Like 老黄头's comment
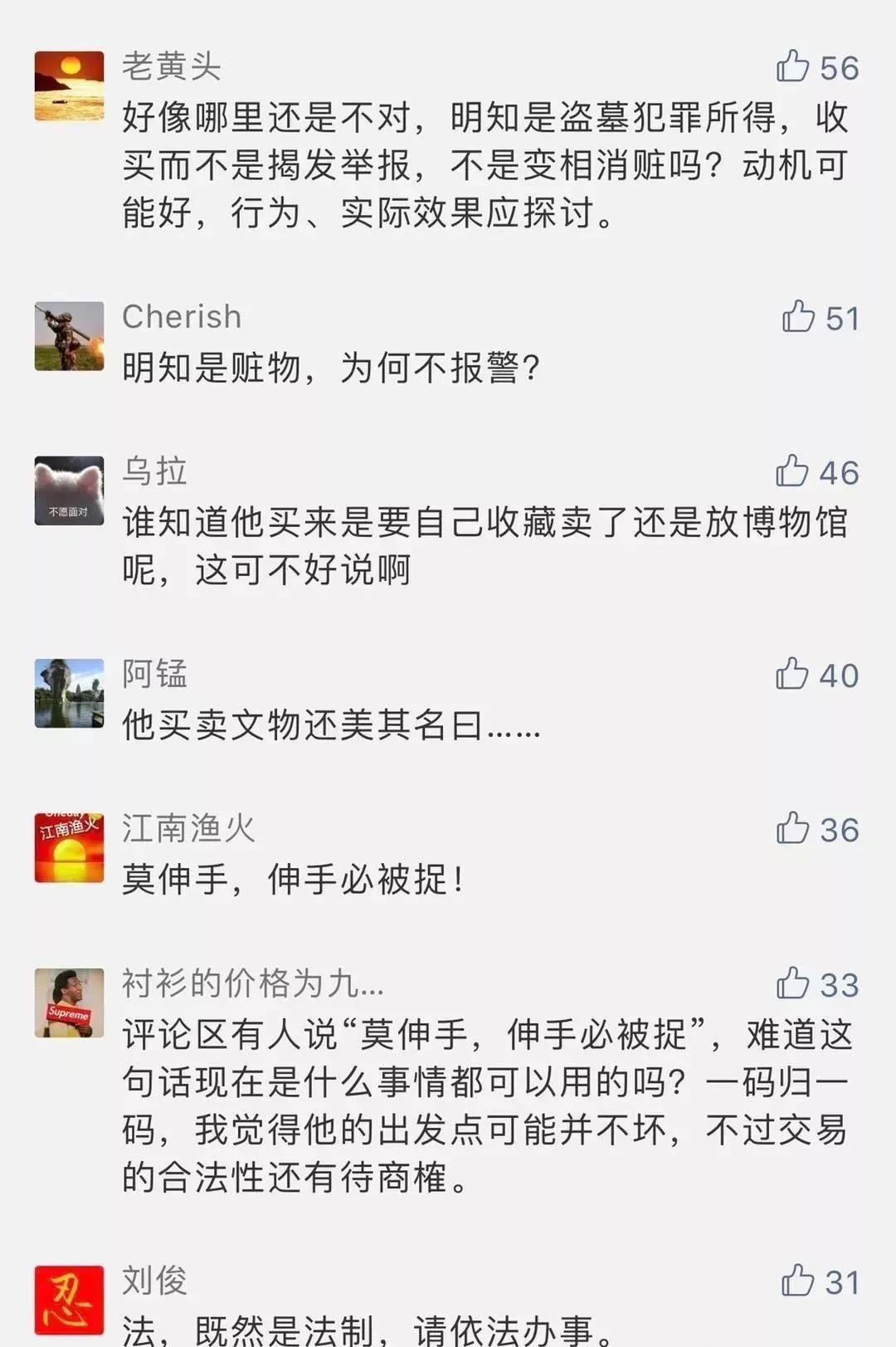Screen dimensions: 896x1347 [793, 66]
